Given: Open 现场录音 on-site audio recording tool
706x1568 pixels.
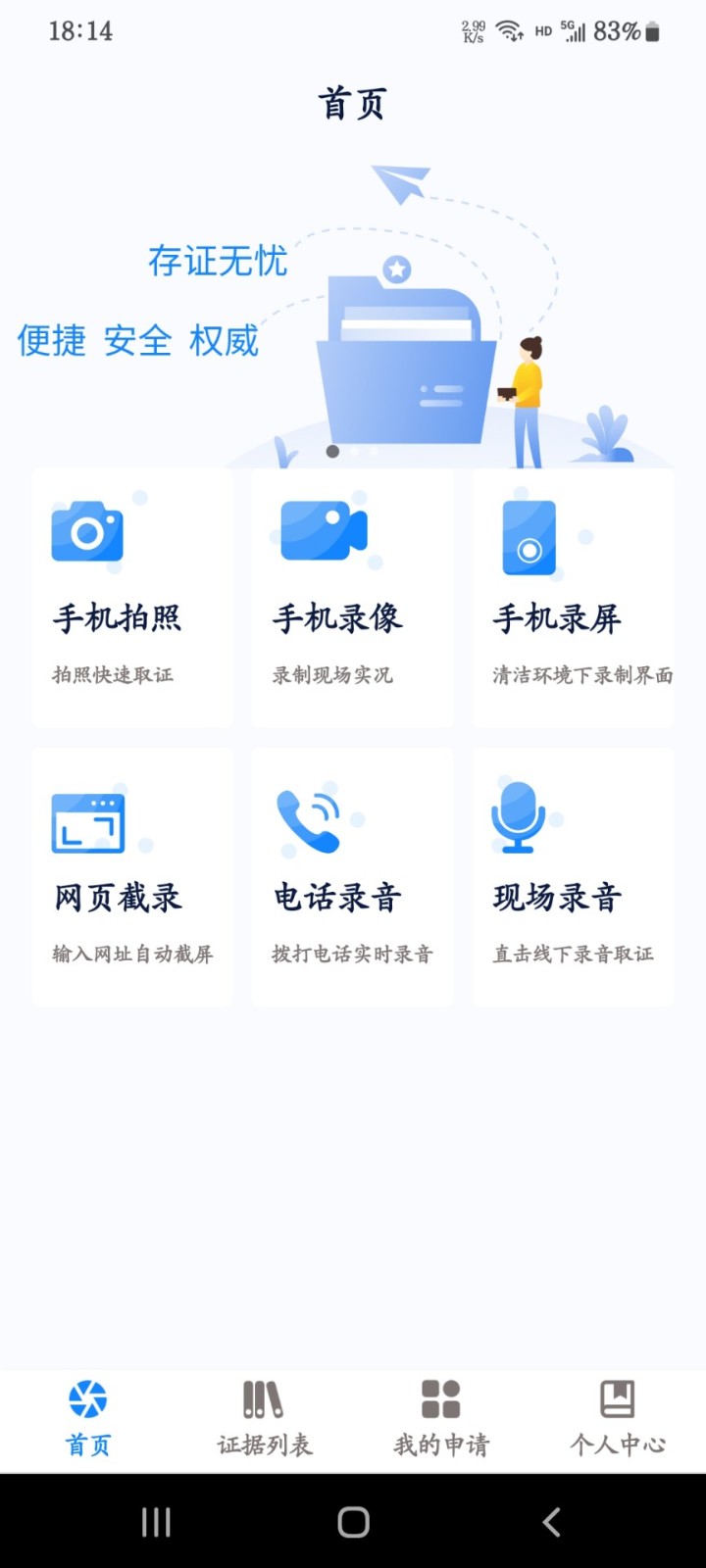Looking at the screenshot, I should coord(572,877).
